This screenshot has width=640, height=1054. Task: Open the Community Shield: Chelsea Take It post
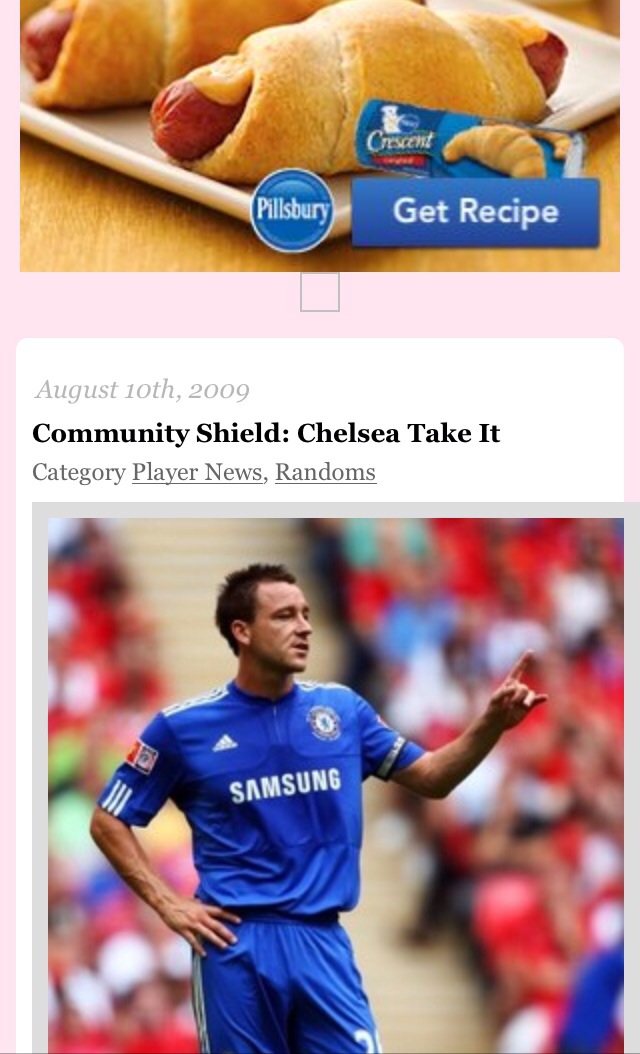coord(266,433)
